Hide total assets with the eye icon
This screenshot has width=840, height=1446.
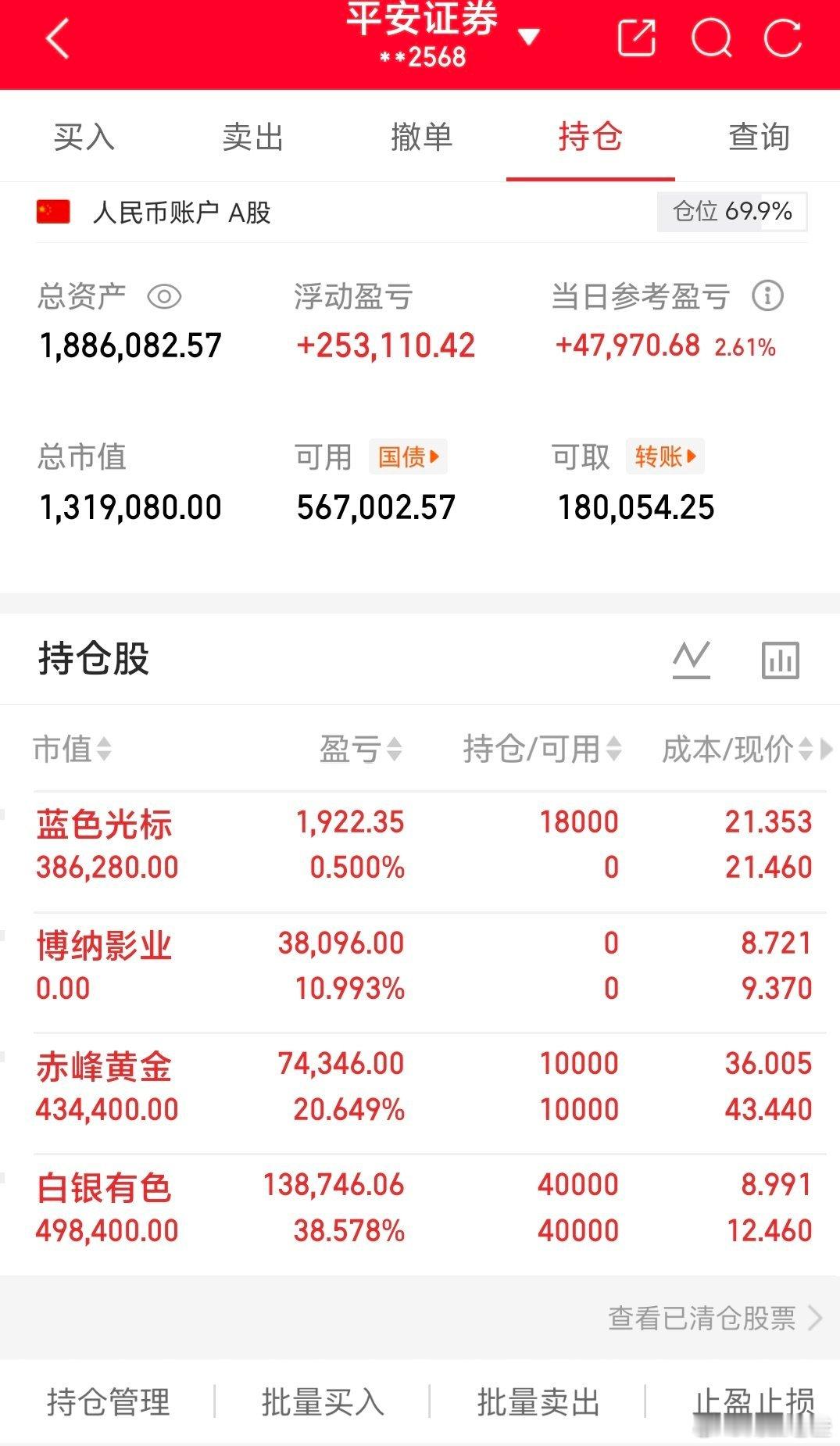[x=164, y=297]
